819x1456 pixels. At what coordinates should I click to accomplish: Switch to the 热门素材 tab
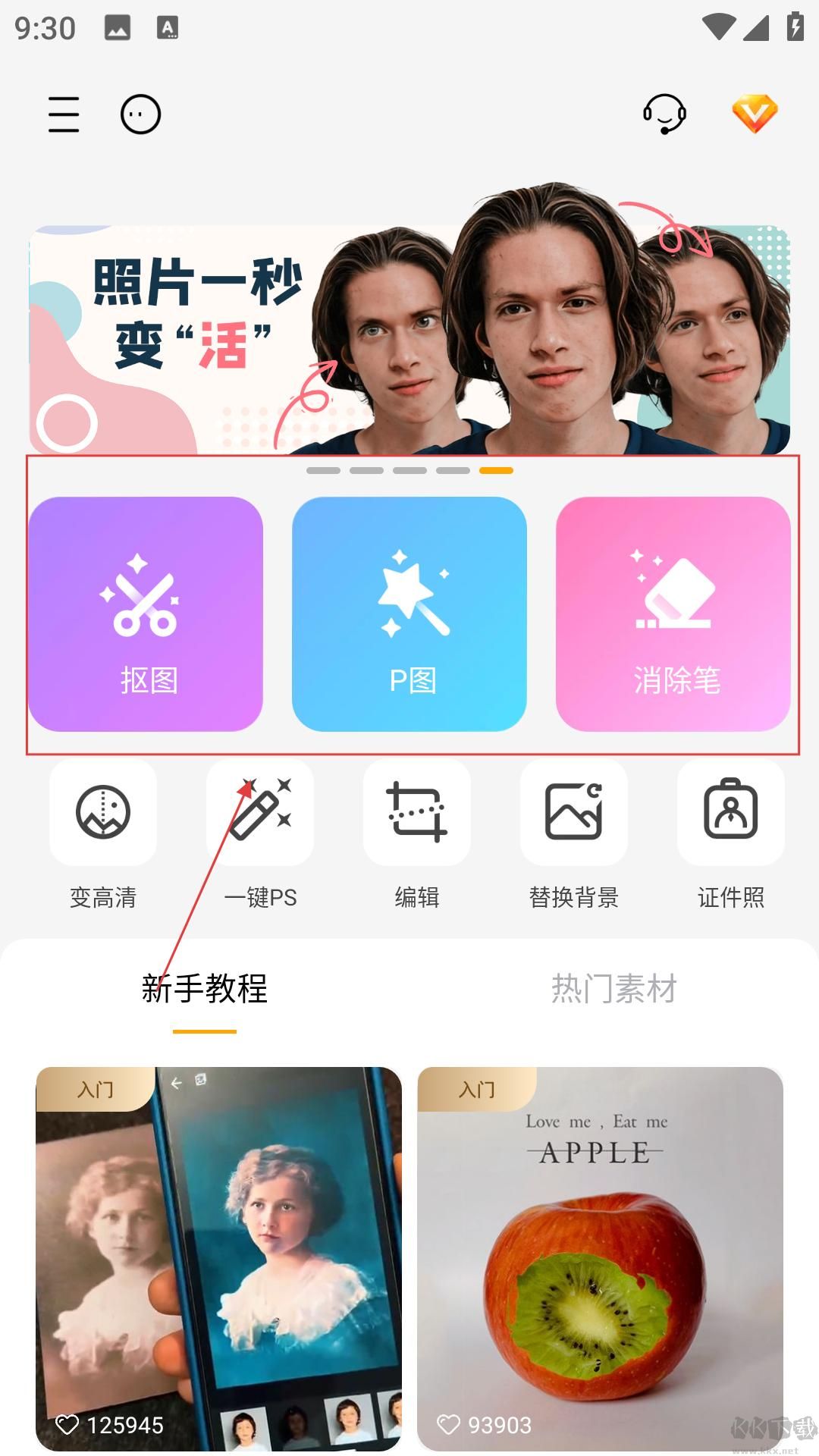[x=613, y=989]
